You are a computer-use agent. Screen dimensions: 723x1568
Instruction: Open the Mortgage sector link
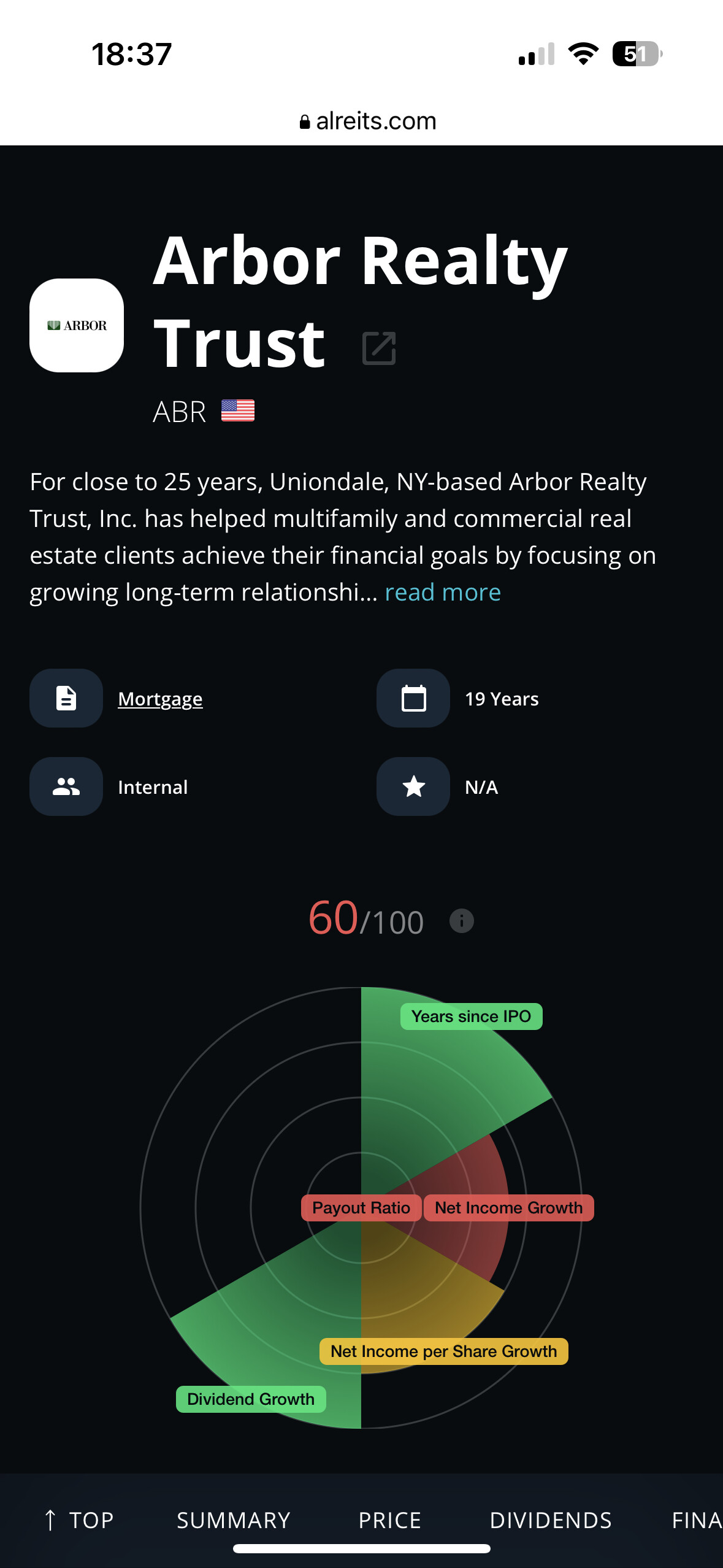[160, 699]
